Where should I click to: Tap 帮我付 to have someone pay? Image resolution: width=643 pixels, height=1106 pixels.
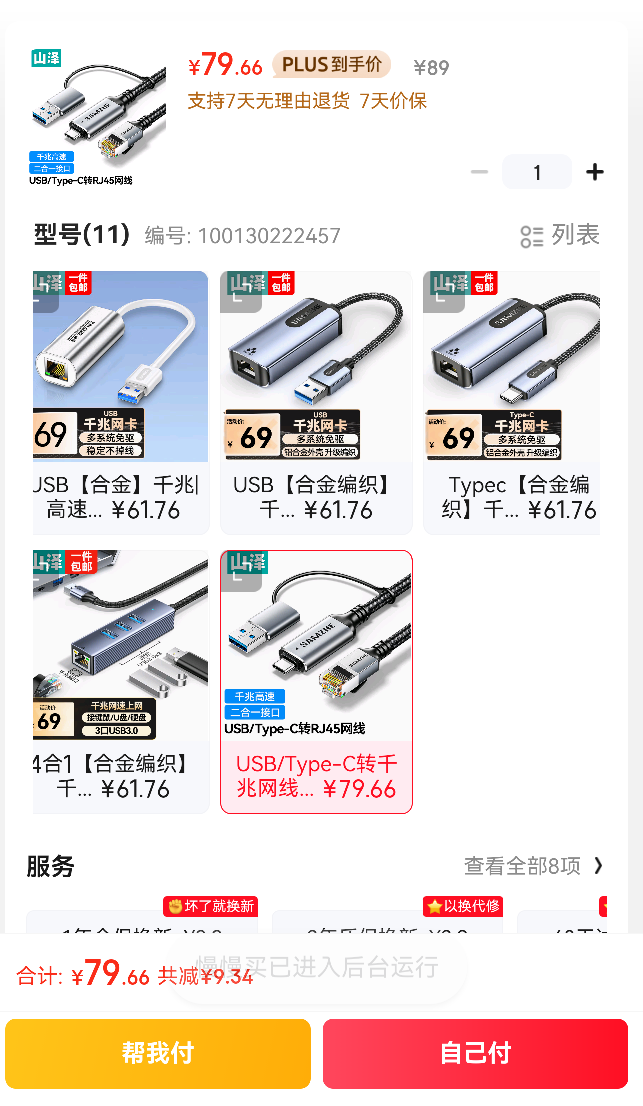[x=158, y=1053]
